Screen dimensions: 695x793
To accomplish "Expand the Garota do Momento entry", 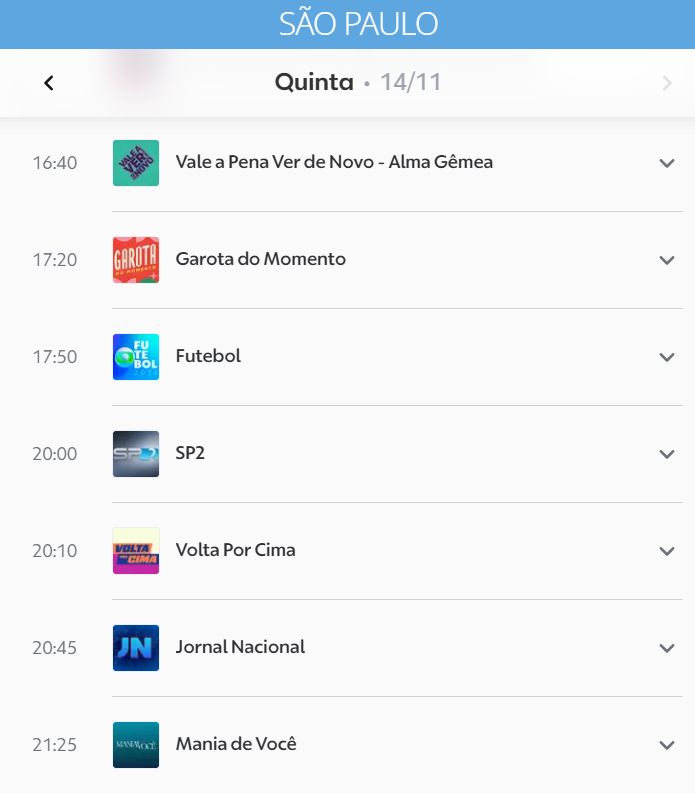I will pyautogui.click(x=667, y=260).
